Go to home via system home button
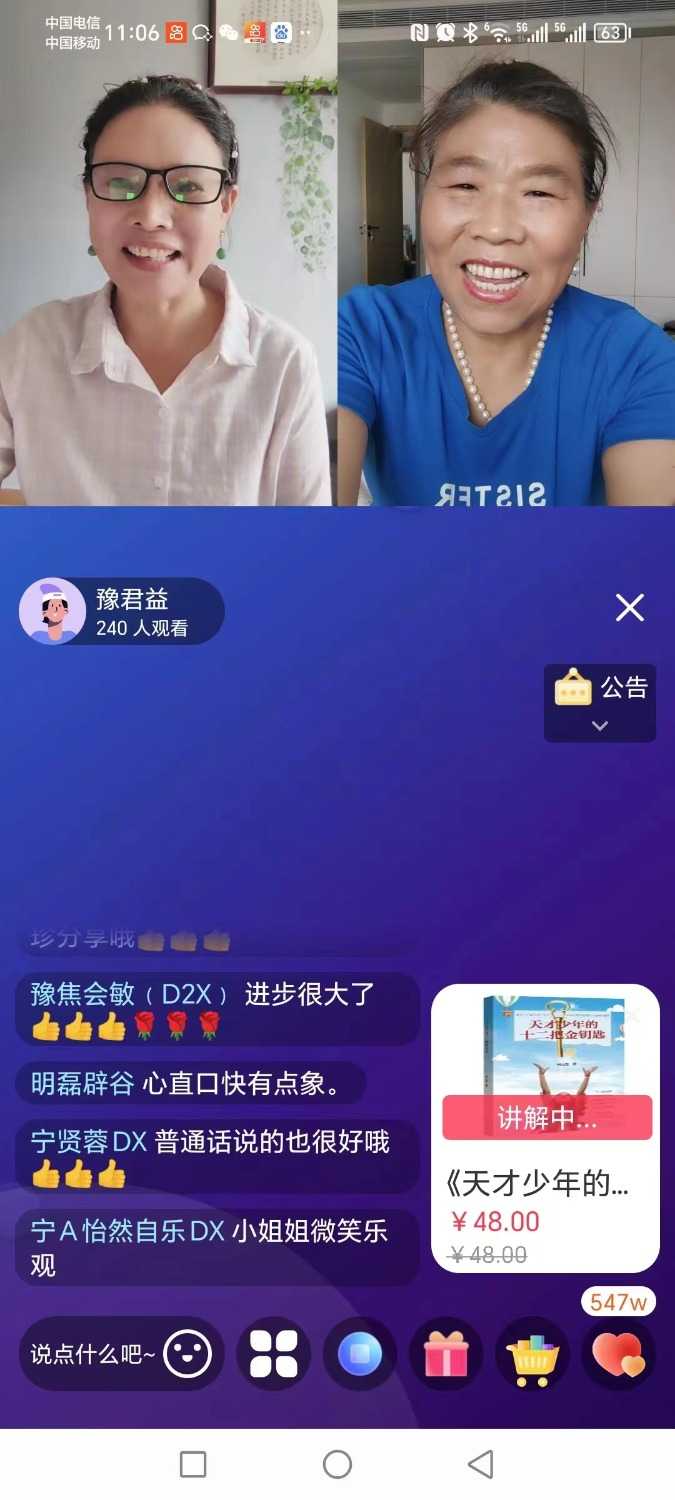675x1500 pixels. pyautogui.click(x=337, y=1464)
